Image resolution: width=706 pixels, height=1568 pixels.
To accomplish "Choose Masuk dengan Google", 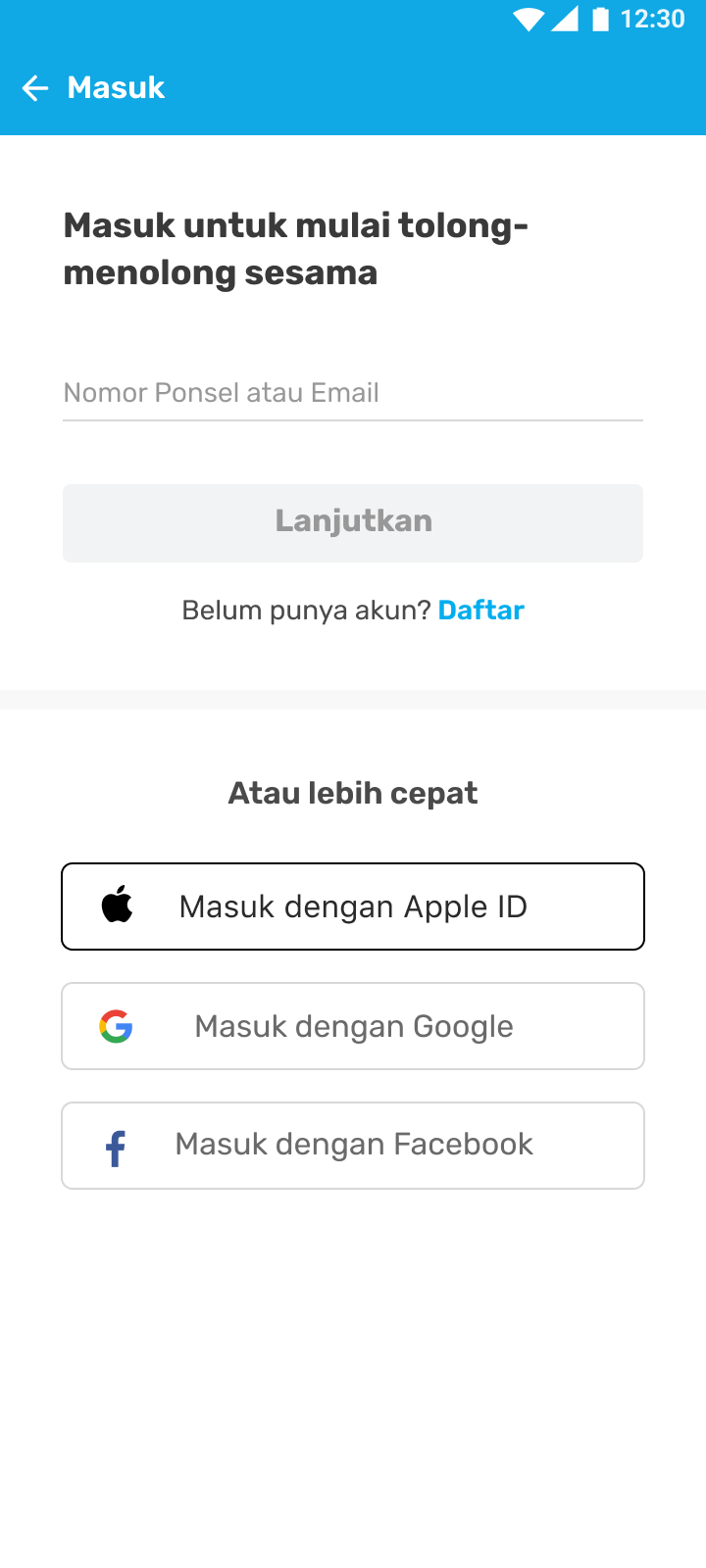I will tap(353, 1026).
